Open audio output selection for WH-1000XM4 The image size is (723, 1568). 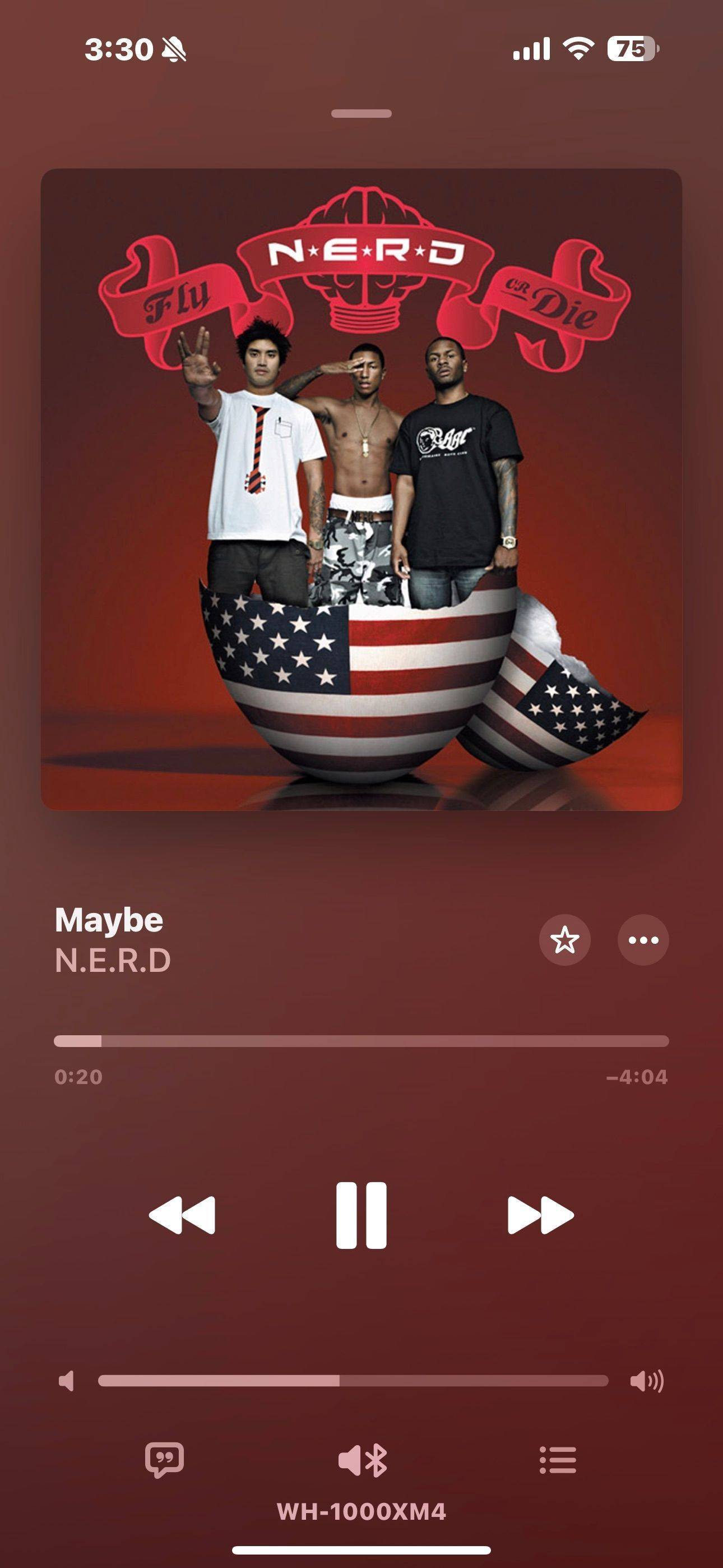[362, 1461]
